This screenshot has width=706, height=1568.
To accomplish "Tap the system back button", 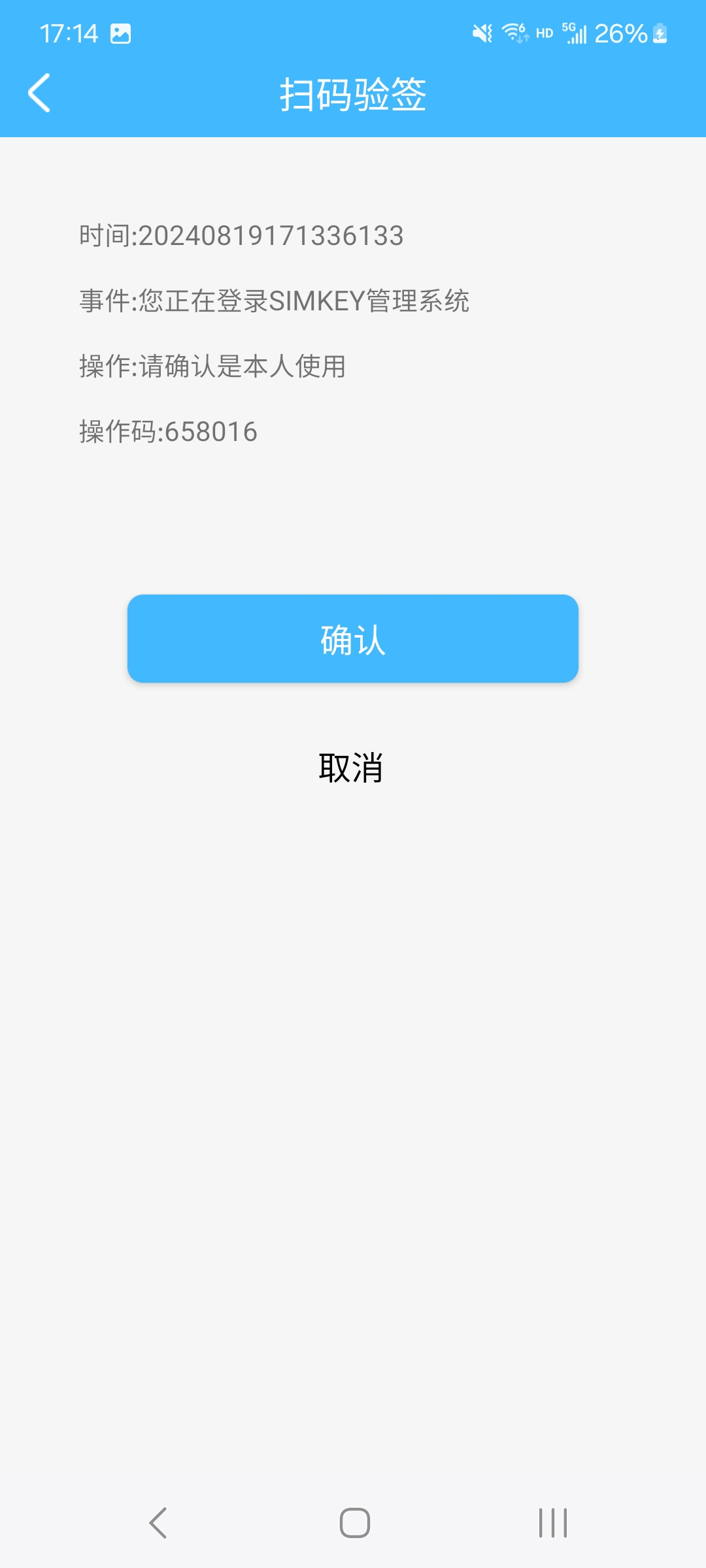I will [x=158, y=1523].
